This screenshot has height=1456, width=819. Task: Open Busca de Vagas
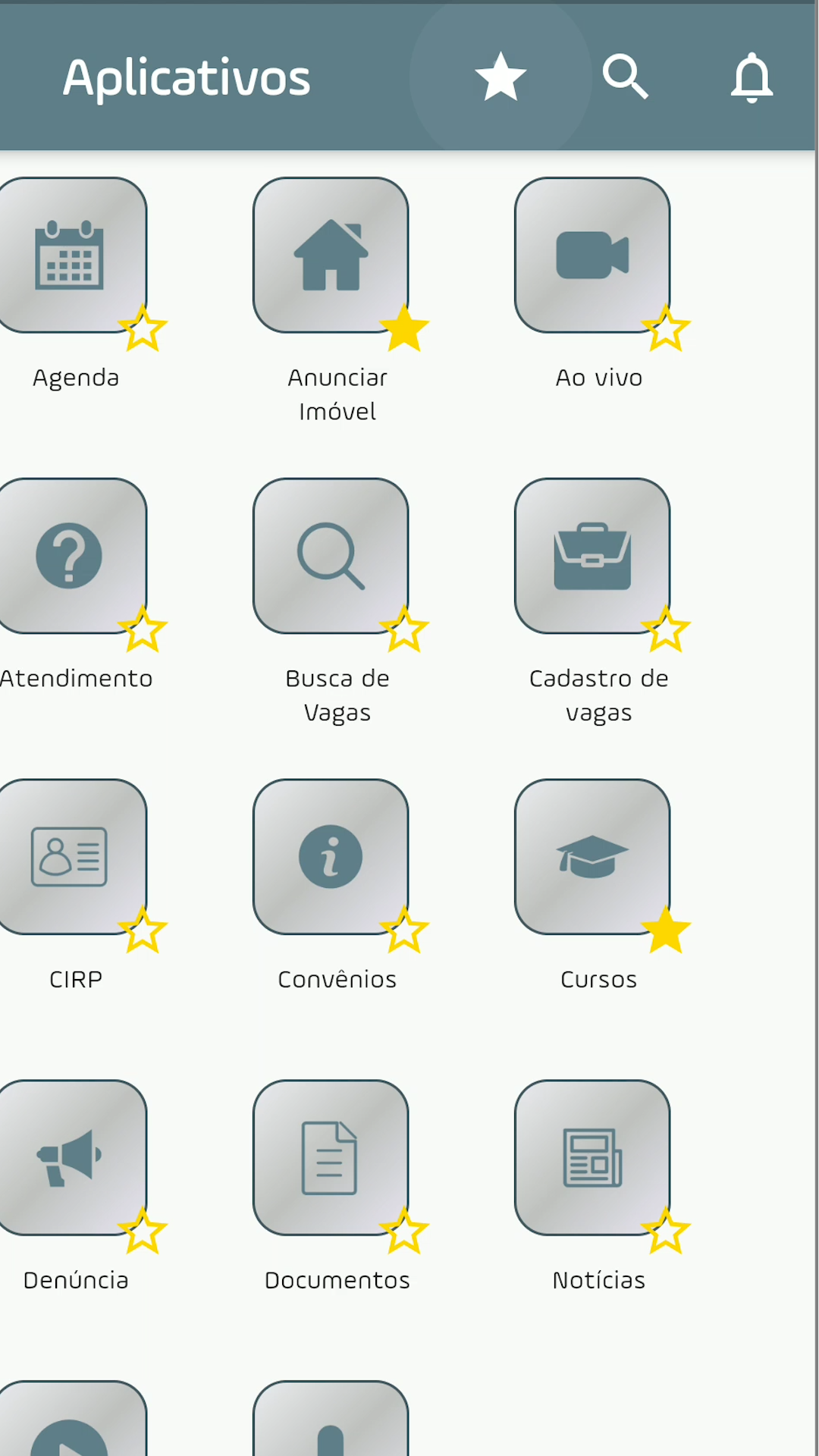coord(331,556)
